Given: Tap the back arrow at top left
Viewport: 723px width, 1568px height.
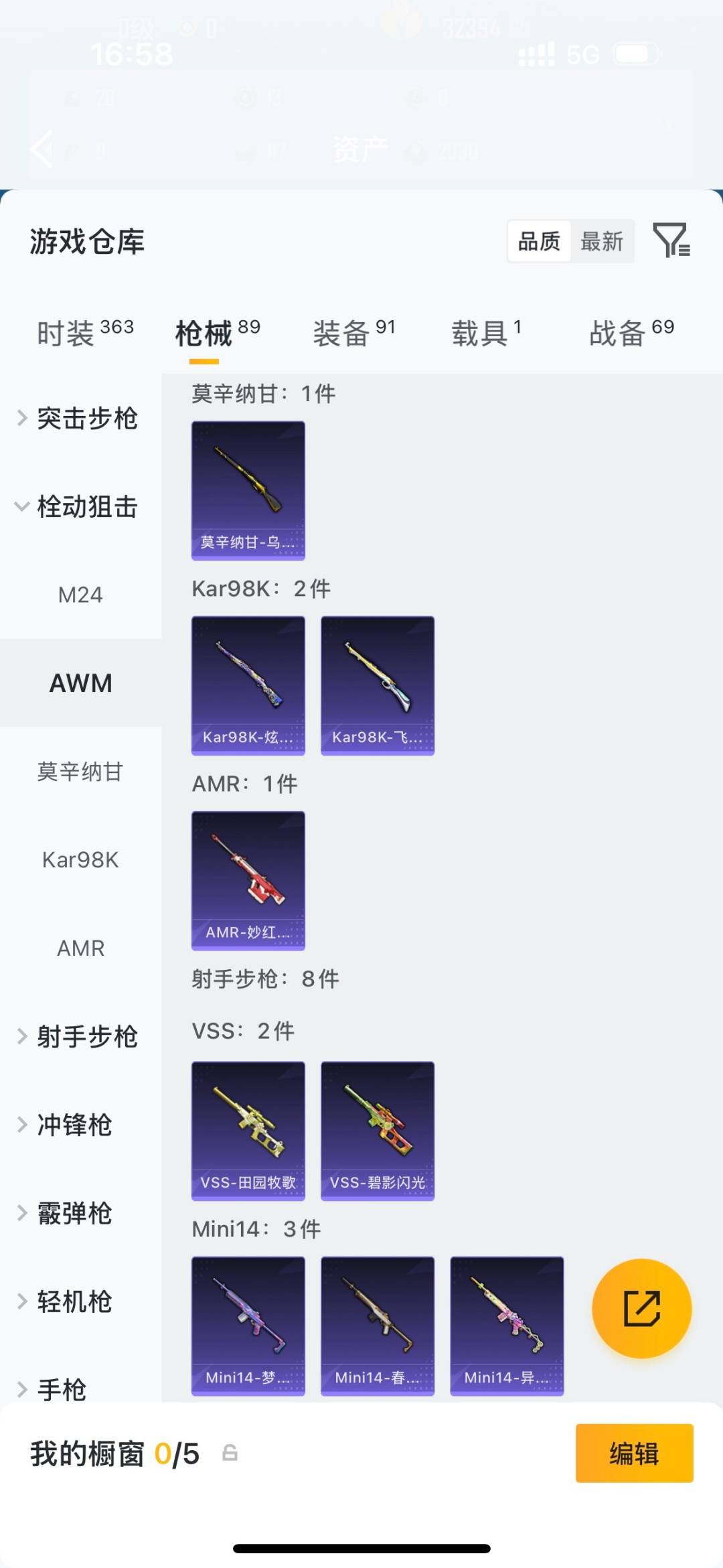Looking at the screenshot, I should tap(42, 149).
